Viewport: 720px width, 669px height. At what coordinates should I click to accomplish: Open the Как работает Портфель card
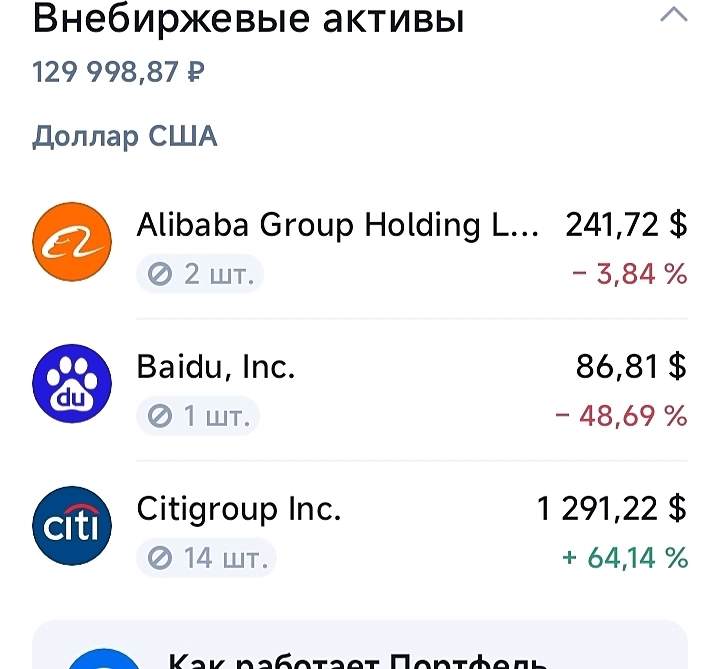point(360,650)
